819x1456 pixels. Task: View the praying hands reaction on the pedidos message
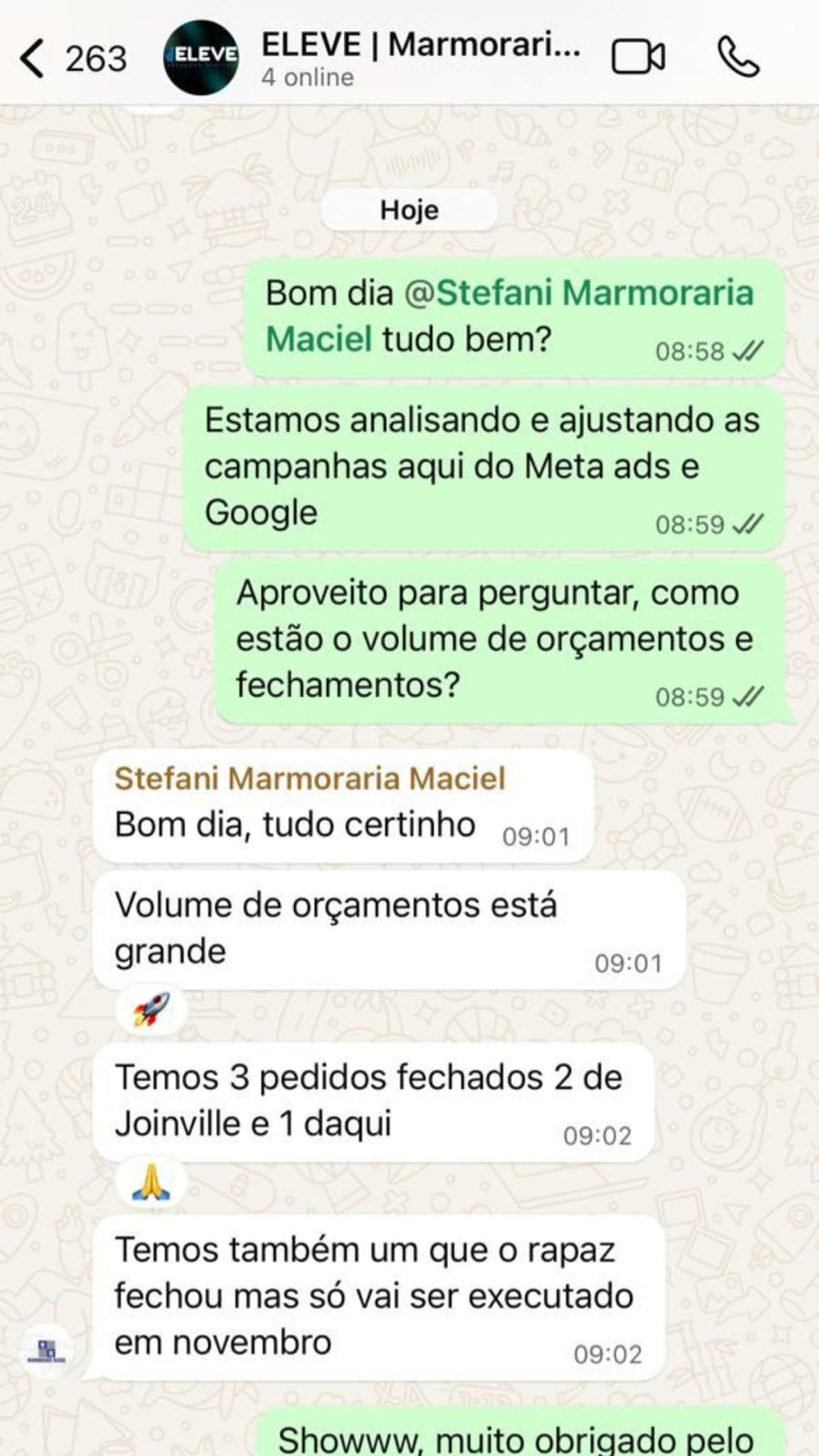coord(151,1183)
